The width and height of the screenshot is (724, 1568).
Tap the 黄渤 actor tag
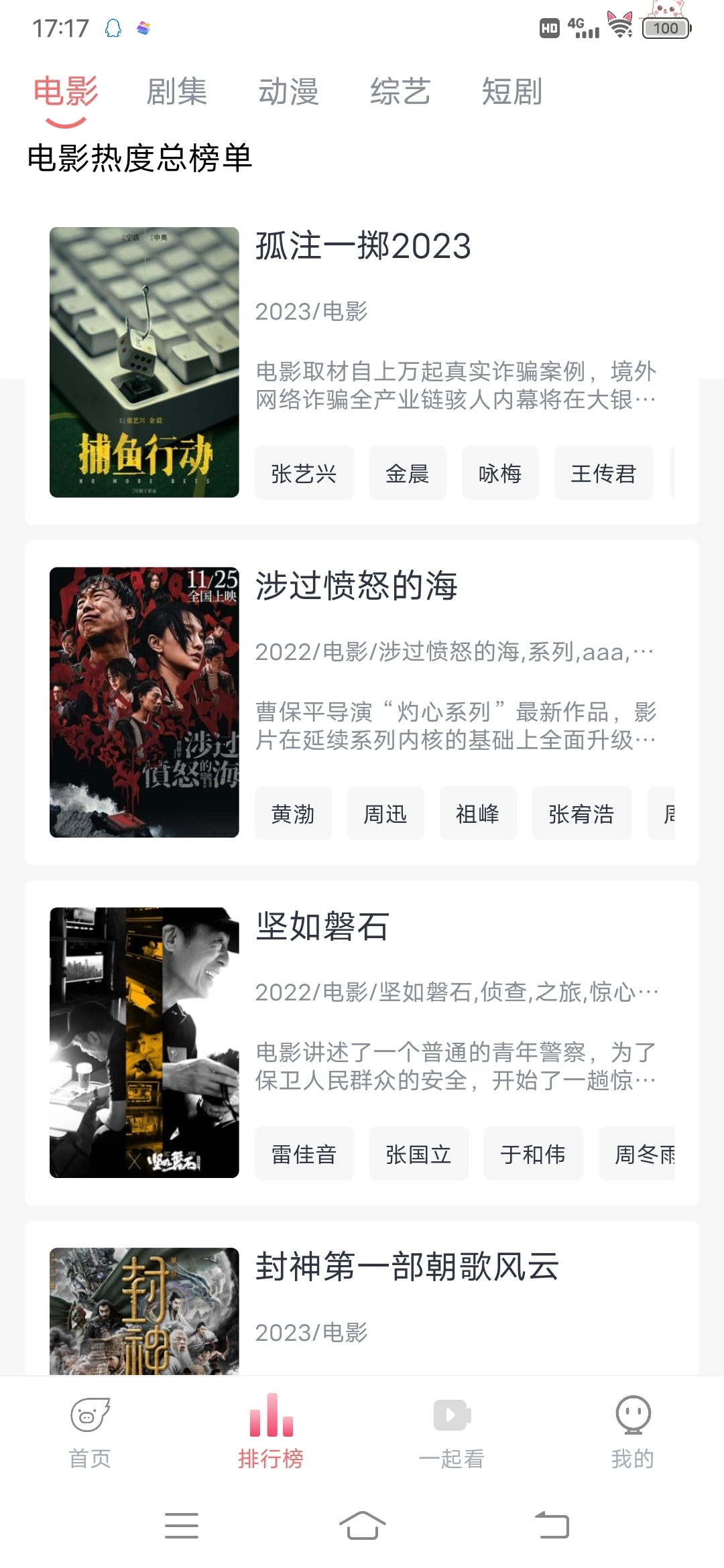(293, 813)
